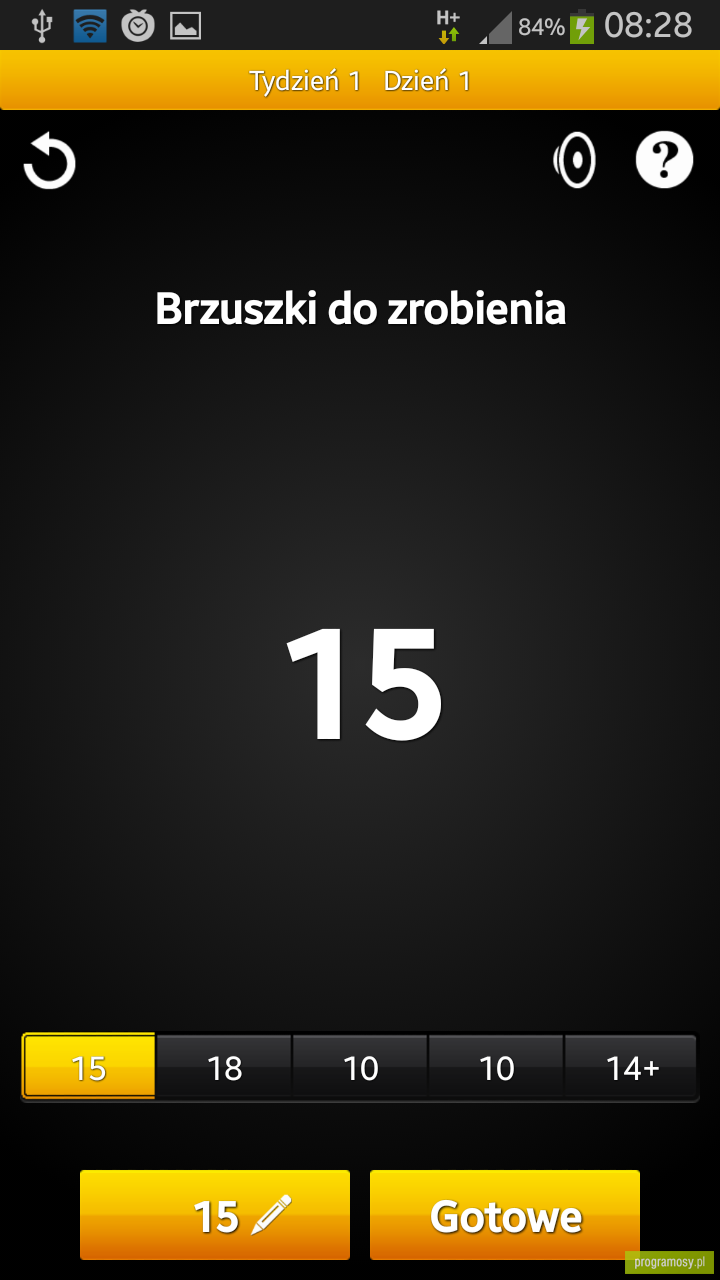The image size is (720, 1280).
Task: Select the 18 set segment
Action: pos(224,1068)
